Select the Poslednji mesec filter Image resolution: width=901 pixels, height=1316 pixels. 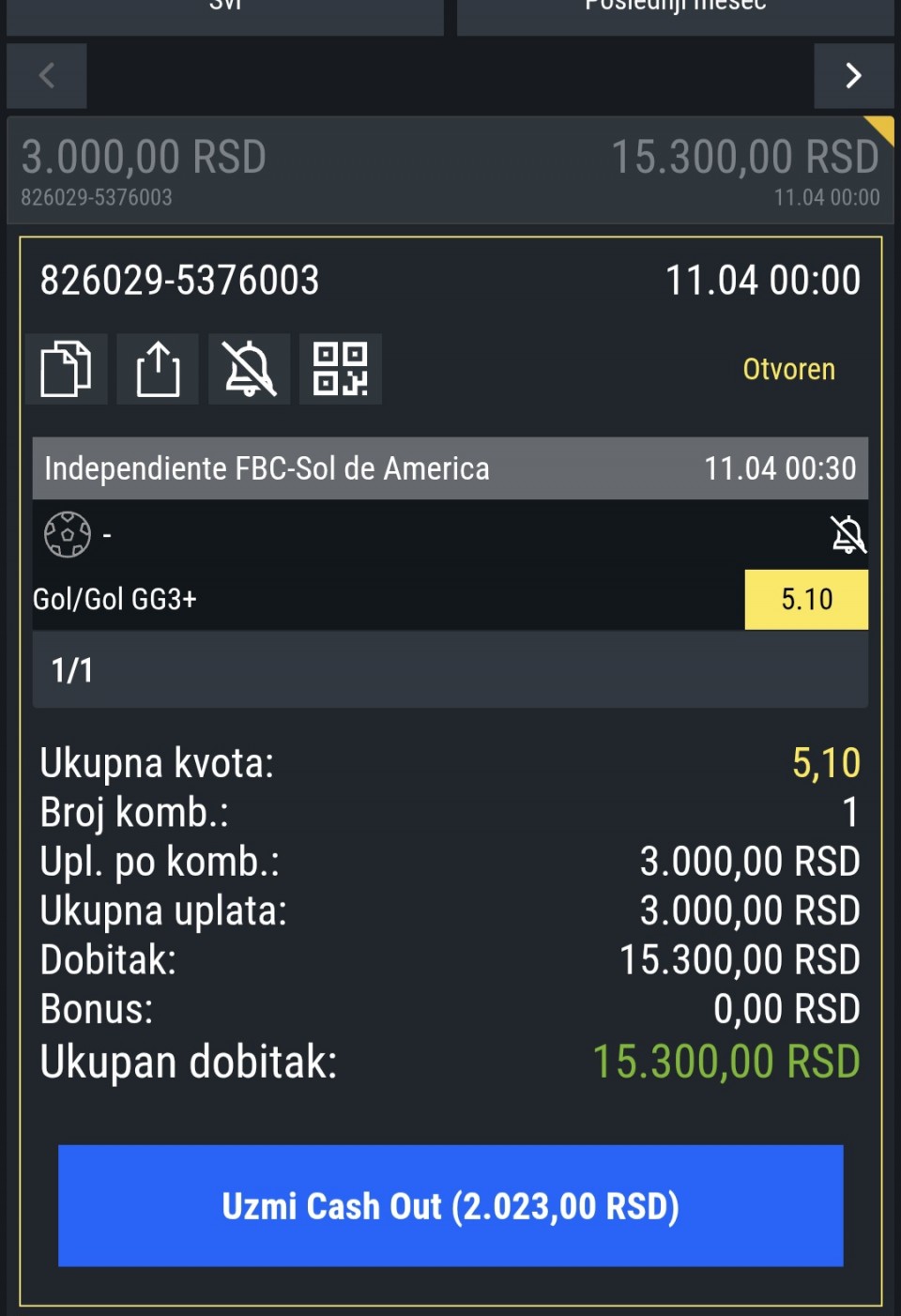pyautogui.click(x=675, y=13)
